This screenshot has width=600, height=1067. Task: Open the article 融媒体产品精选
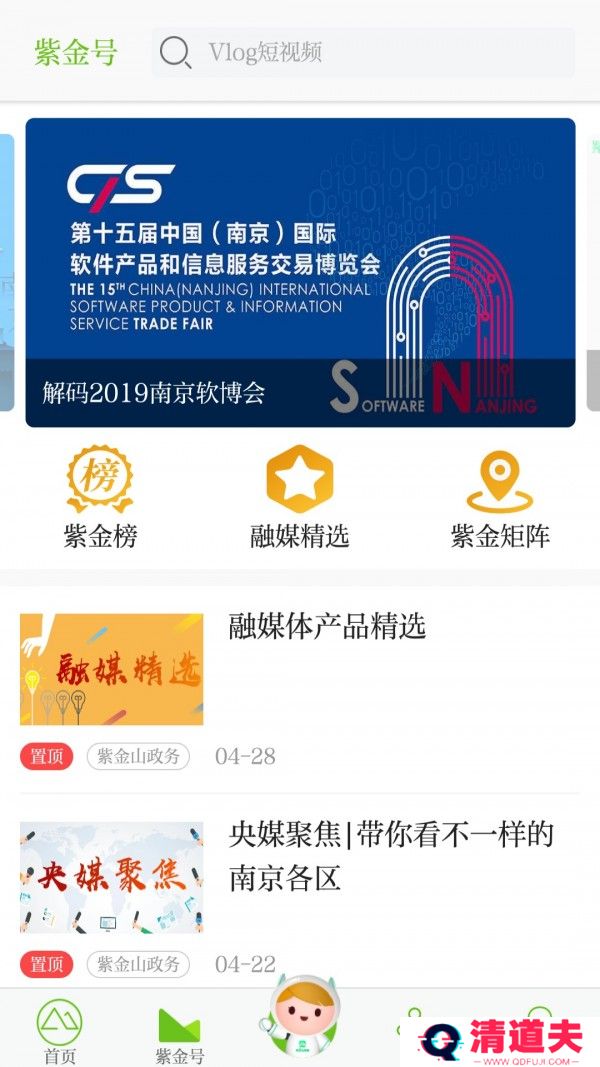tap(327, 627)
